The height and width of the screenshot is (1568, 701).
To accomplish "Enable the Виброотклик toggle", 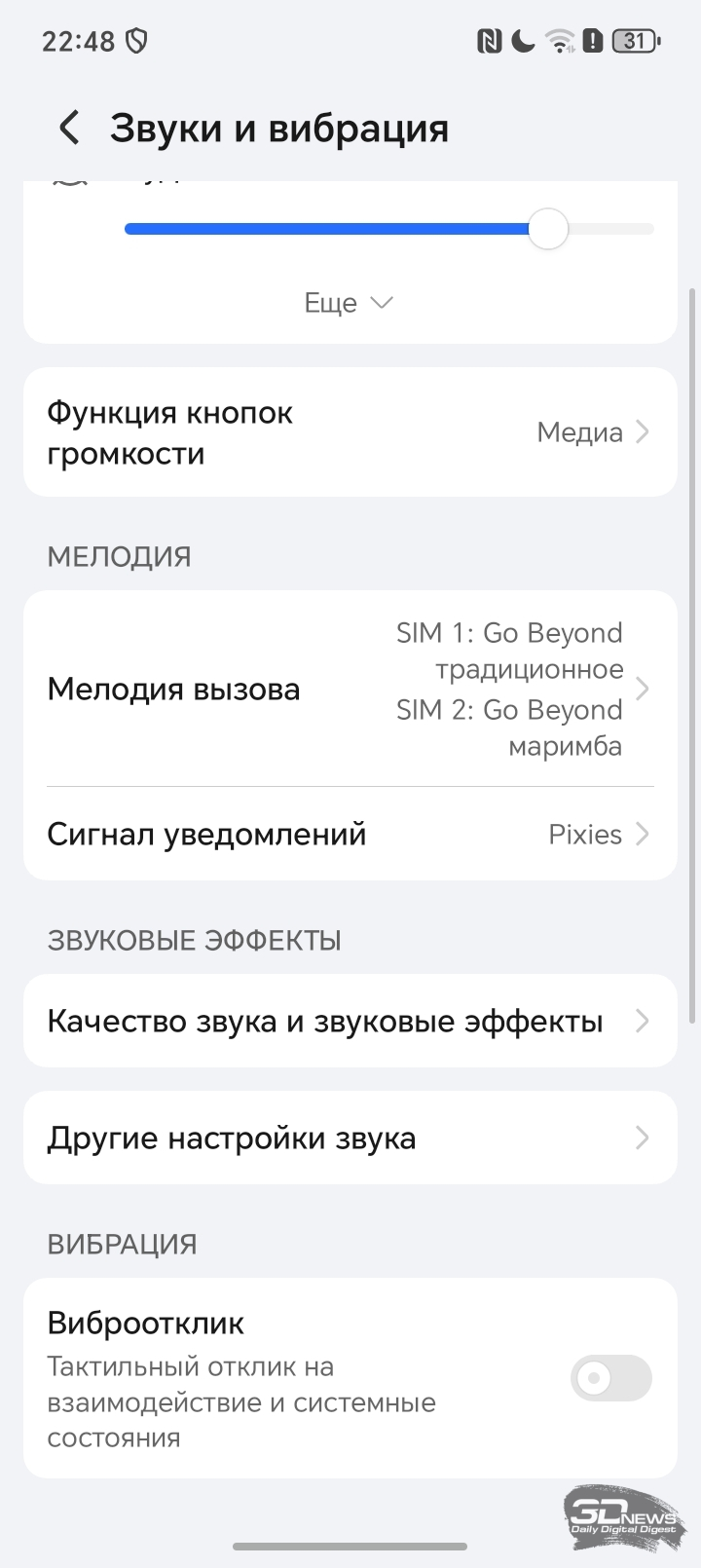I will [x=610, y=1378].
